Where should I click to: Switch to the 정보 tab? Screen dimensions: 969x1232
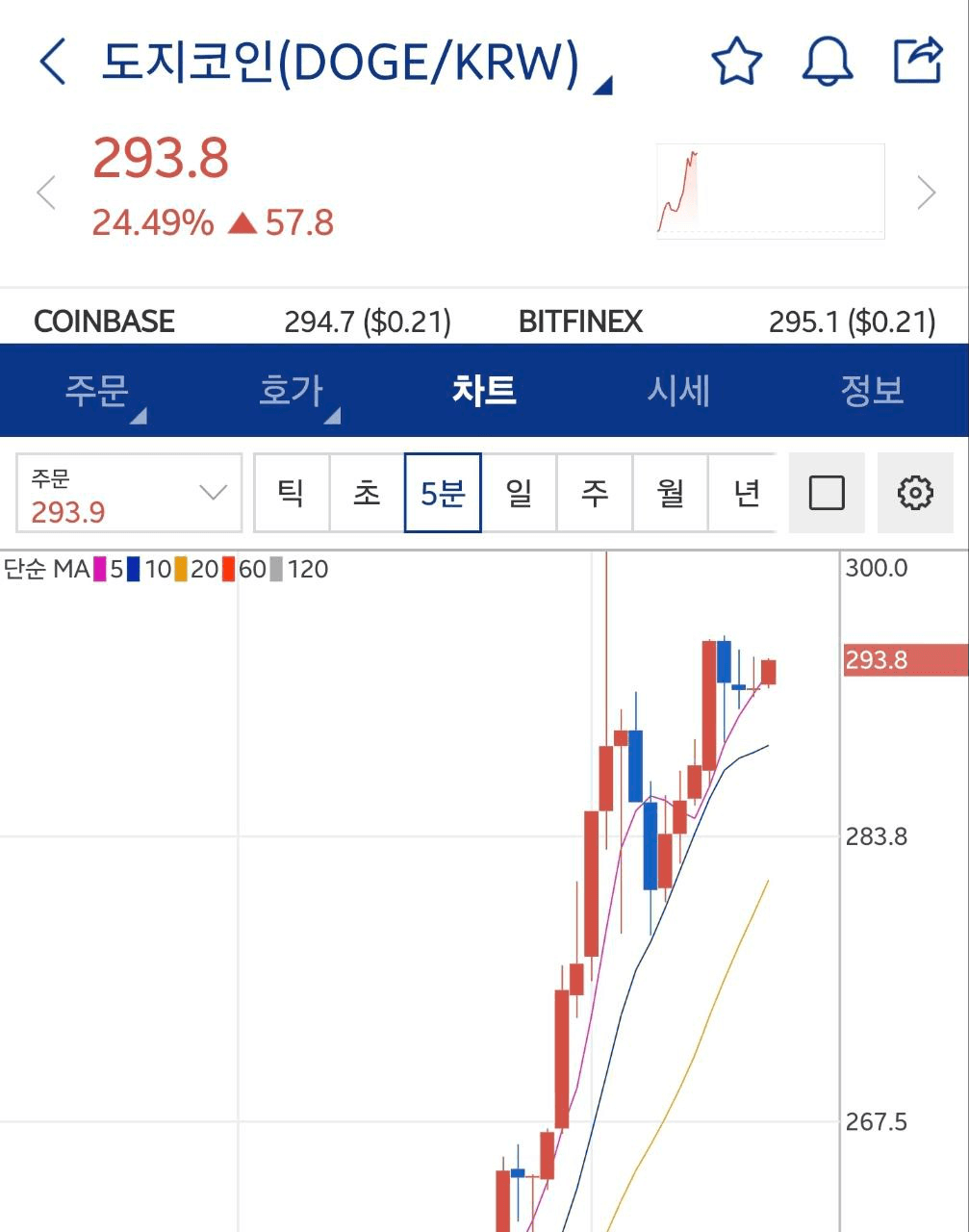coord(872,391)
